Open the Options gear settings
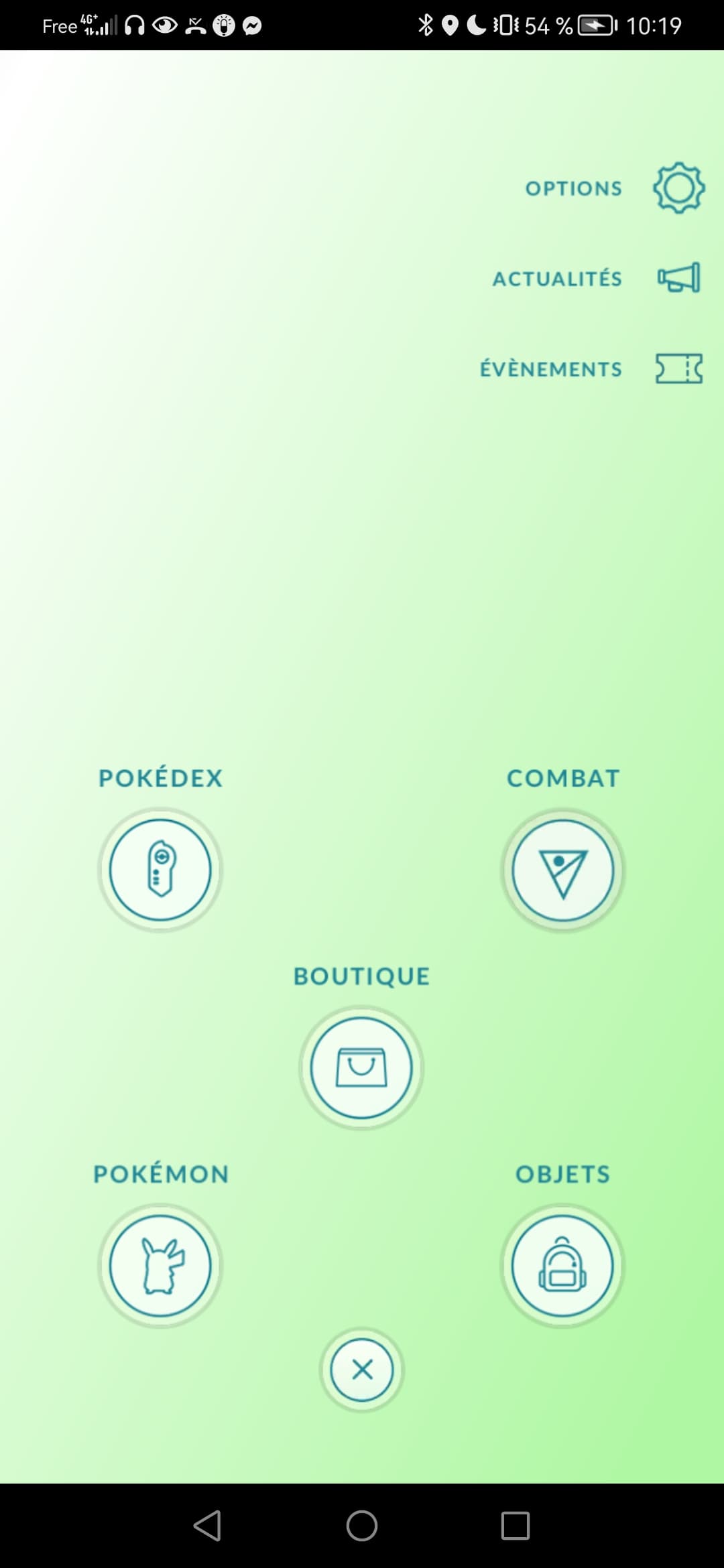Image resolution: width=724 pixels, height=1568 pixels. (678, 188)
